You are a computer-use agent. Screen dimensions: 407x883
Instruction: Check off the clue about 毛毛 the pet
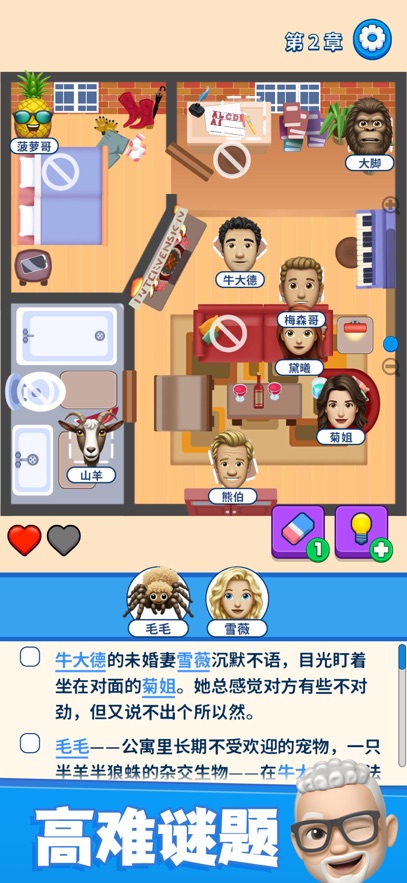tap(30, 743)
